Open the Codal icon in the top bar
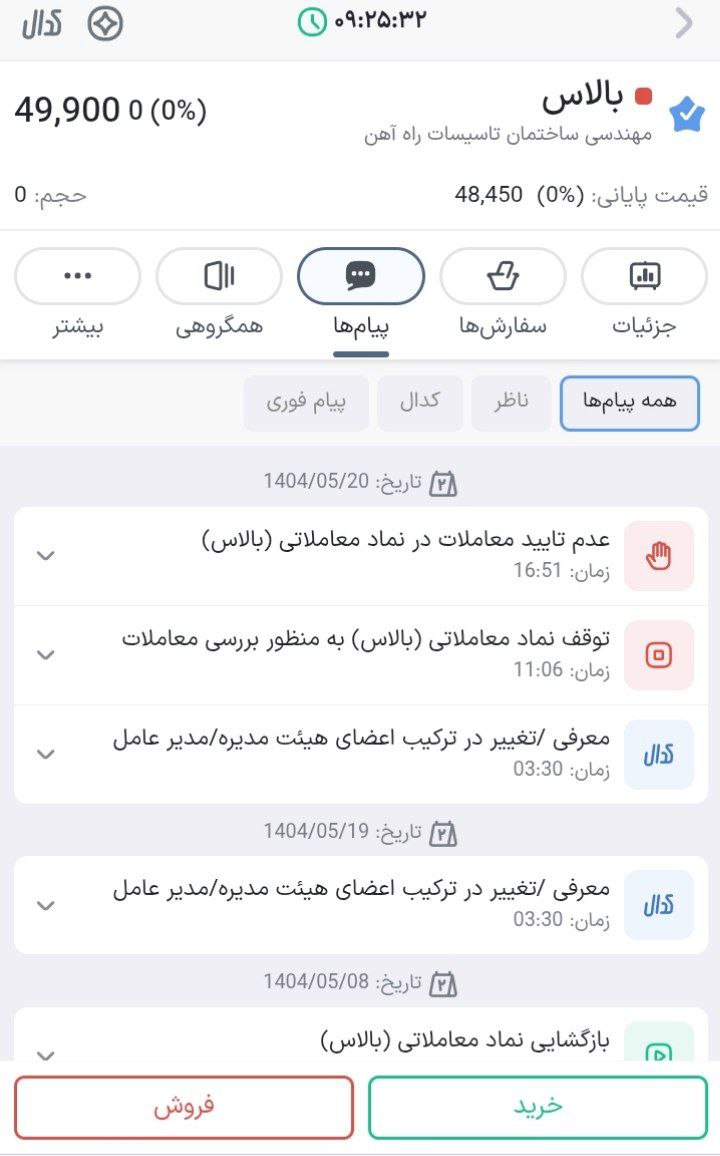720x1156 pixels. click(42, 23)
